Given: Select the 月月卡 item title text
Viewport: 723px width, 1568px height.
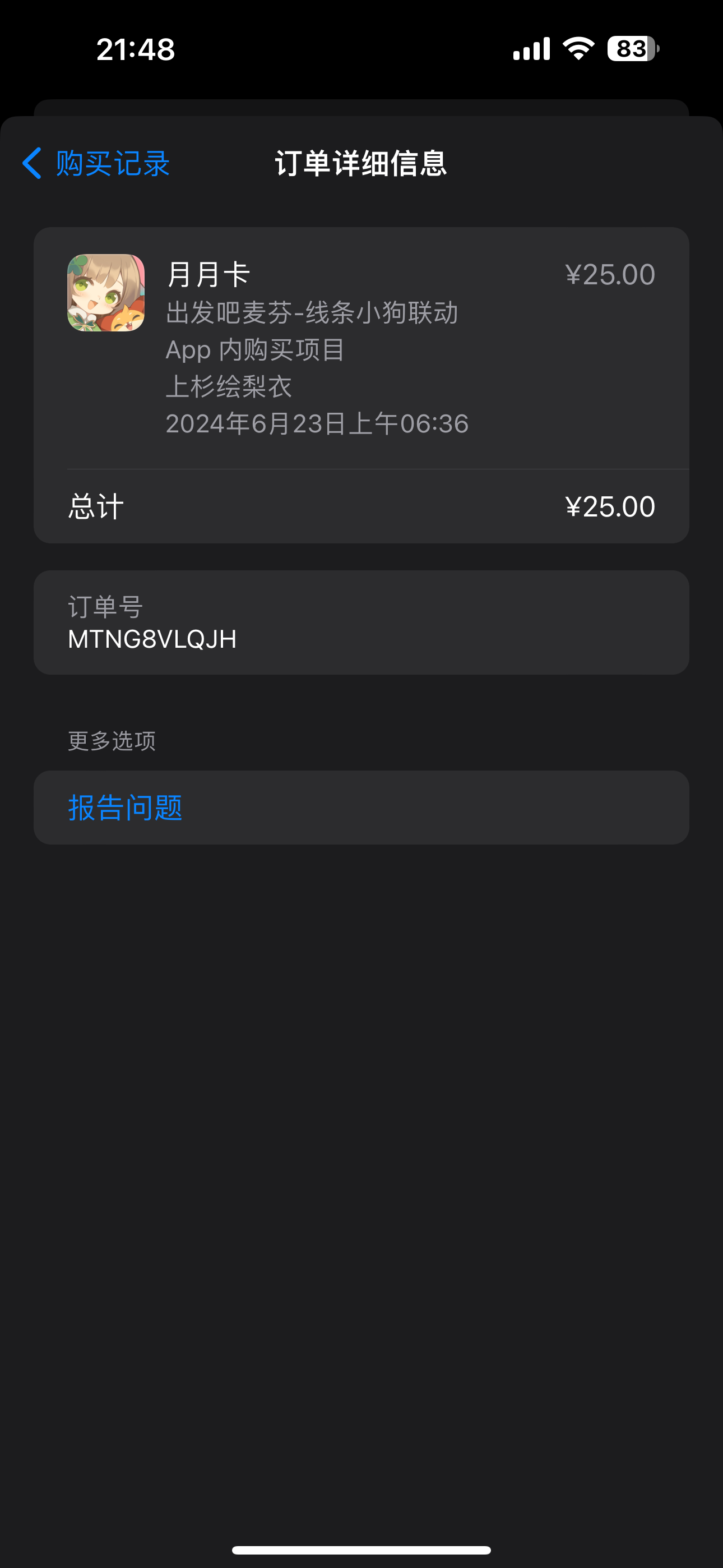Looking at the screenshot, I should 207,273.
